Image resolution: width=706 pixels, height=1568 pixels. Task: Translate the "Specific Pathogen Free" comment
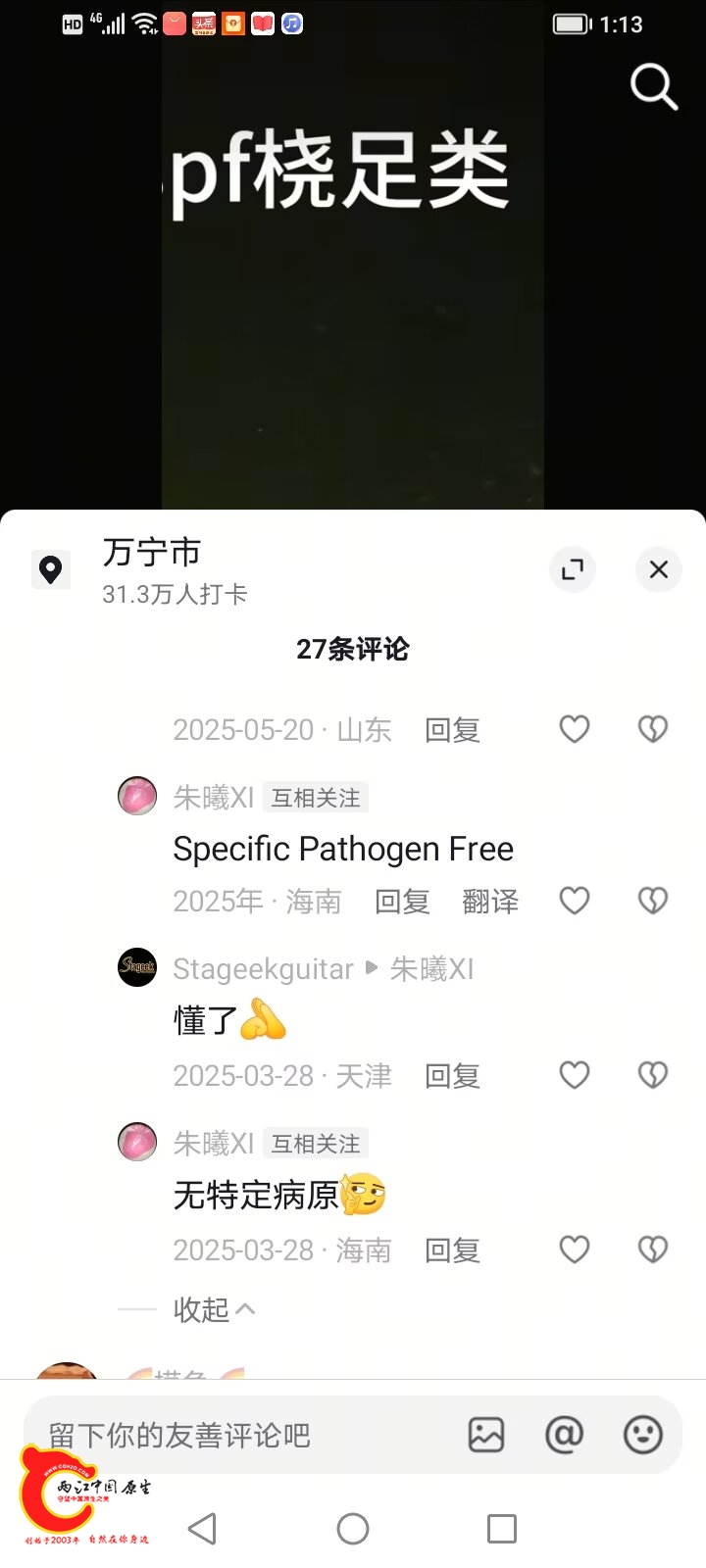click(x=490, y=902)
